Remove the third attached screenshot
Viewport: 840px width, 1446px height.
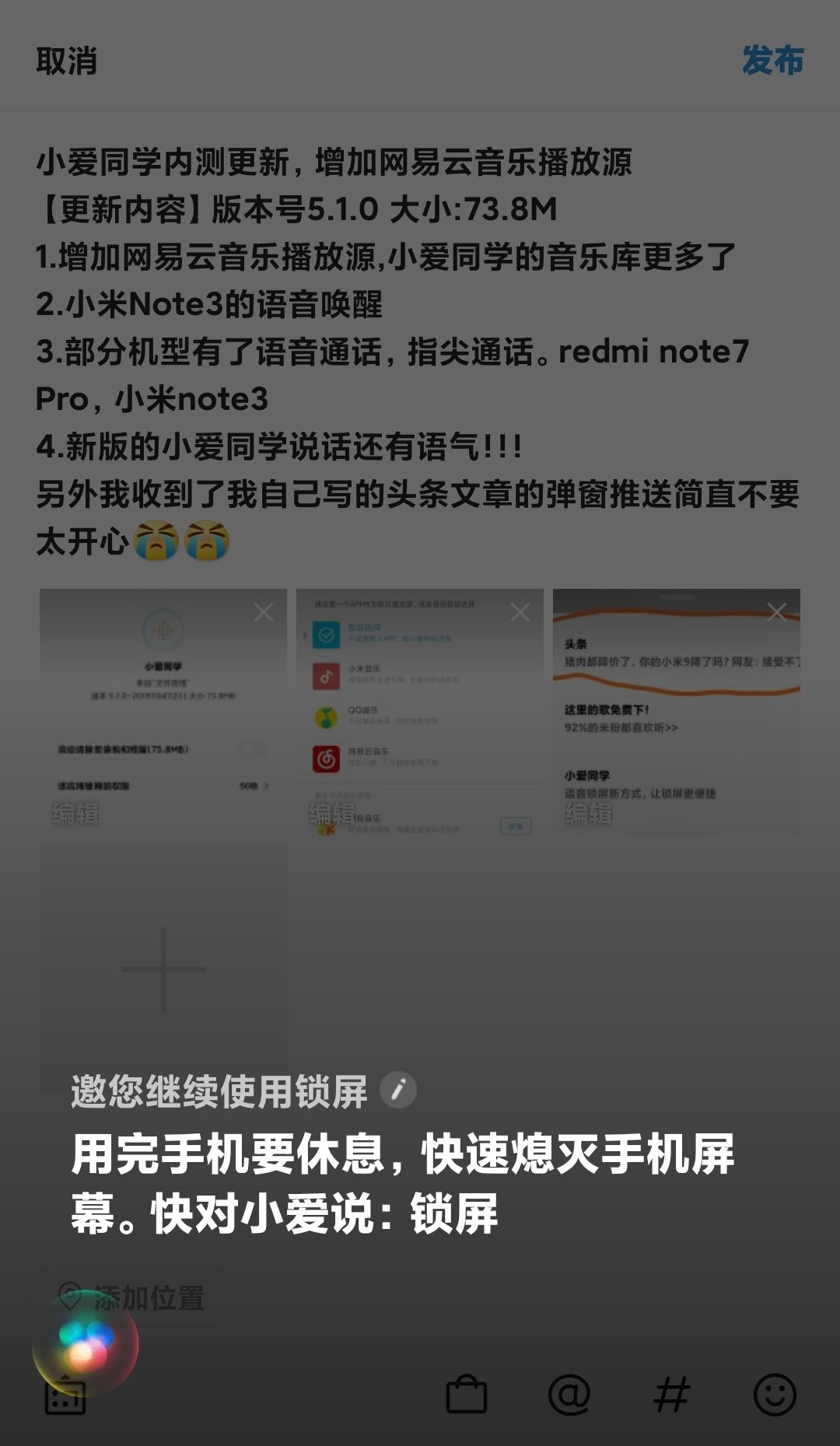coord(776,612)
